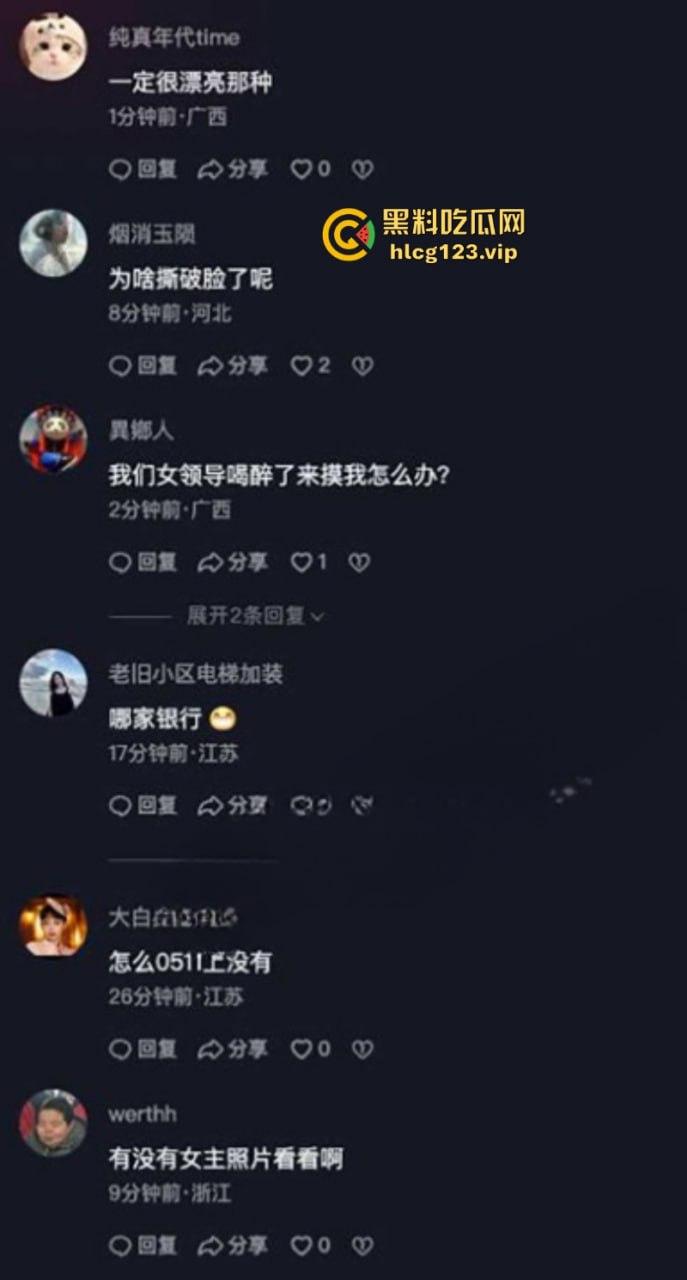687x1280 pixels.
Task: Like 烟消玉陨's comment
Action: click(302, 366)
